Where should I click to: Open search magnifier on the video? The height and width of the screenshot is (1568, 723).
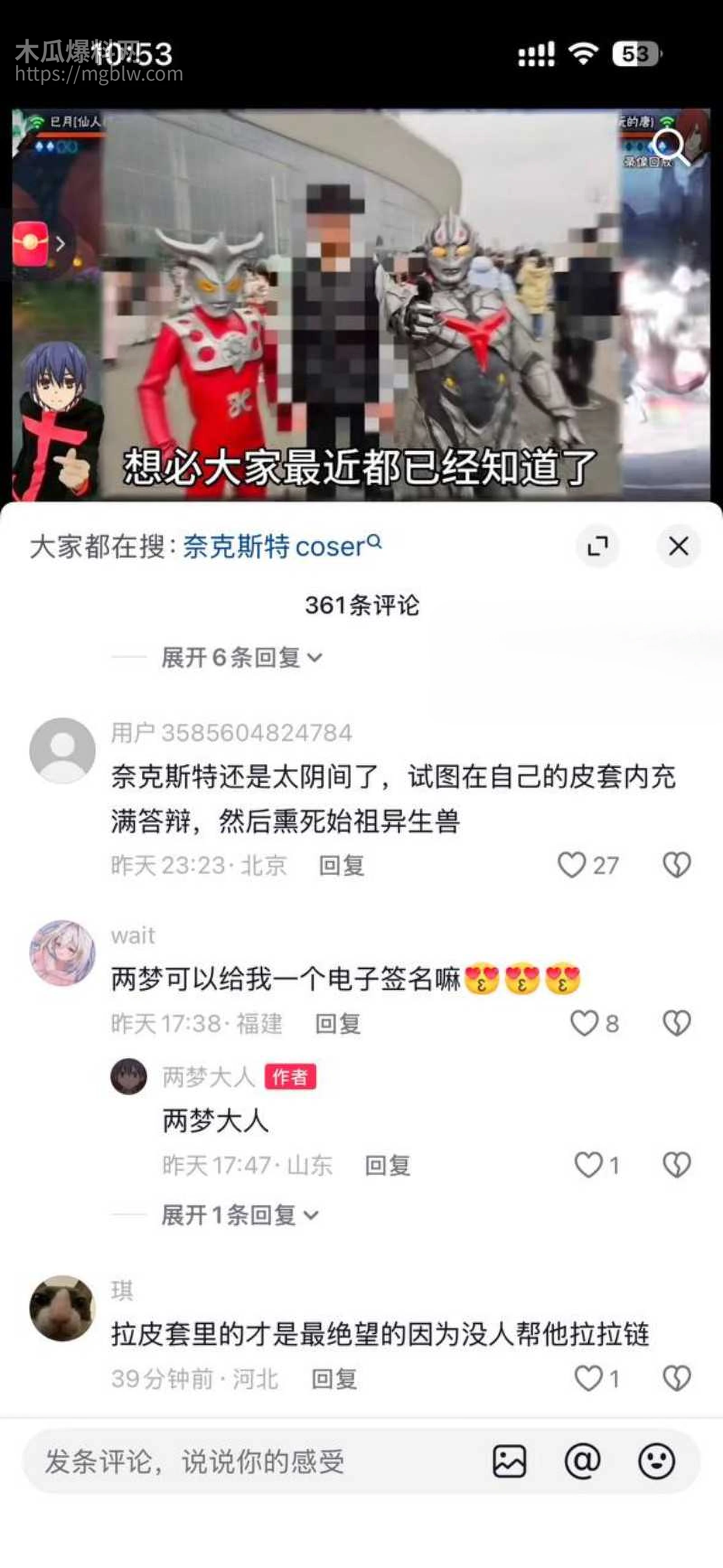669,147
